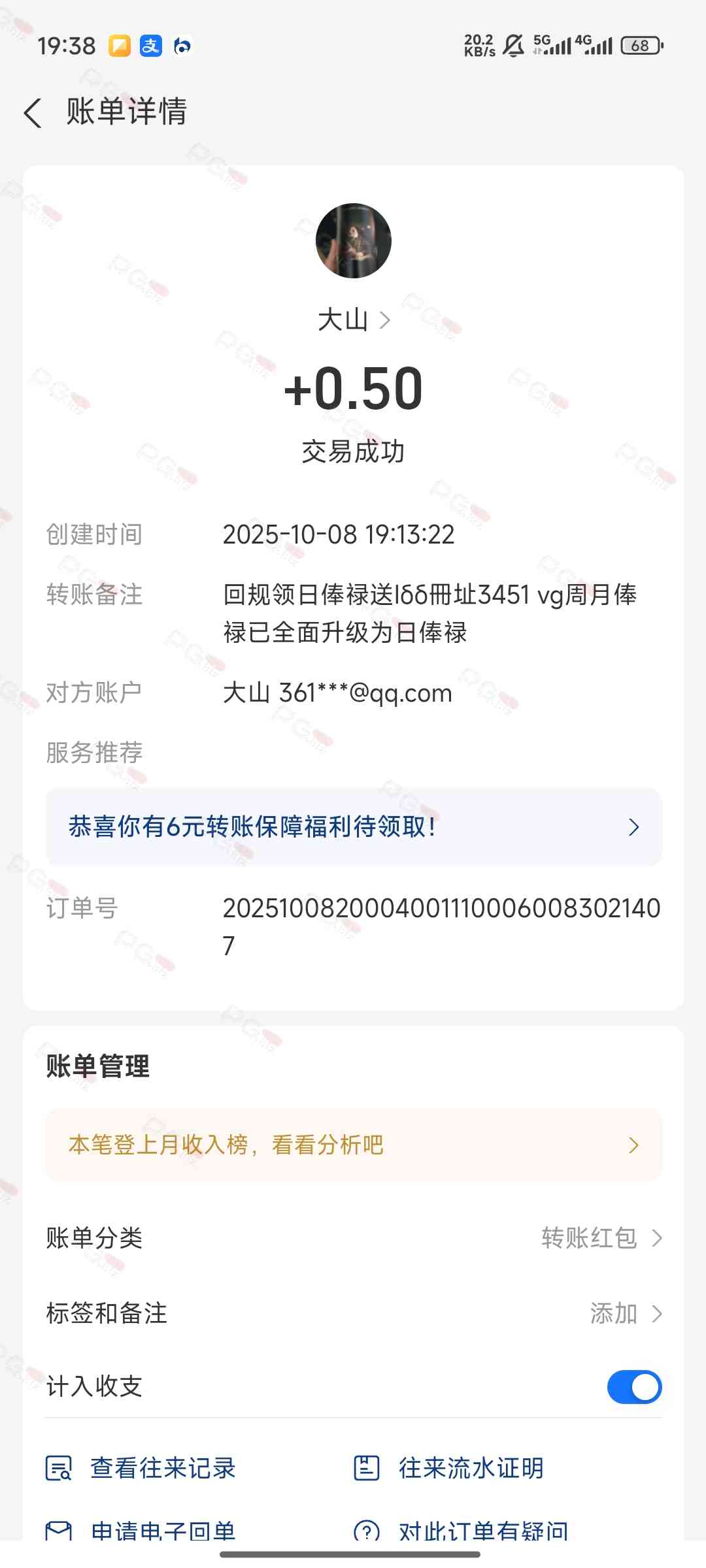
Task: Open 查看往来记录
Action: 141,1468
